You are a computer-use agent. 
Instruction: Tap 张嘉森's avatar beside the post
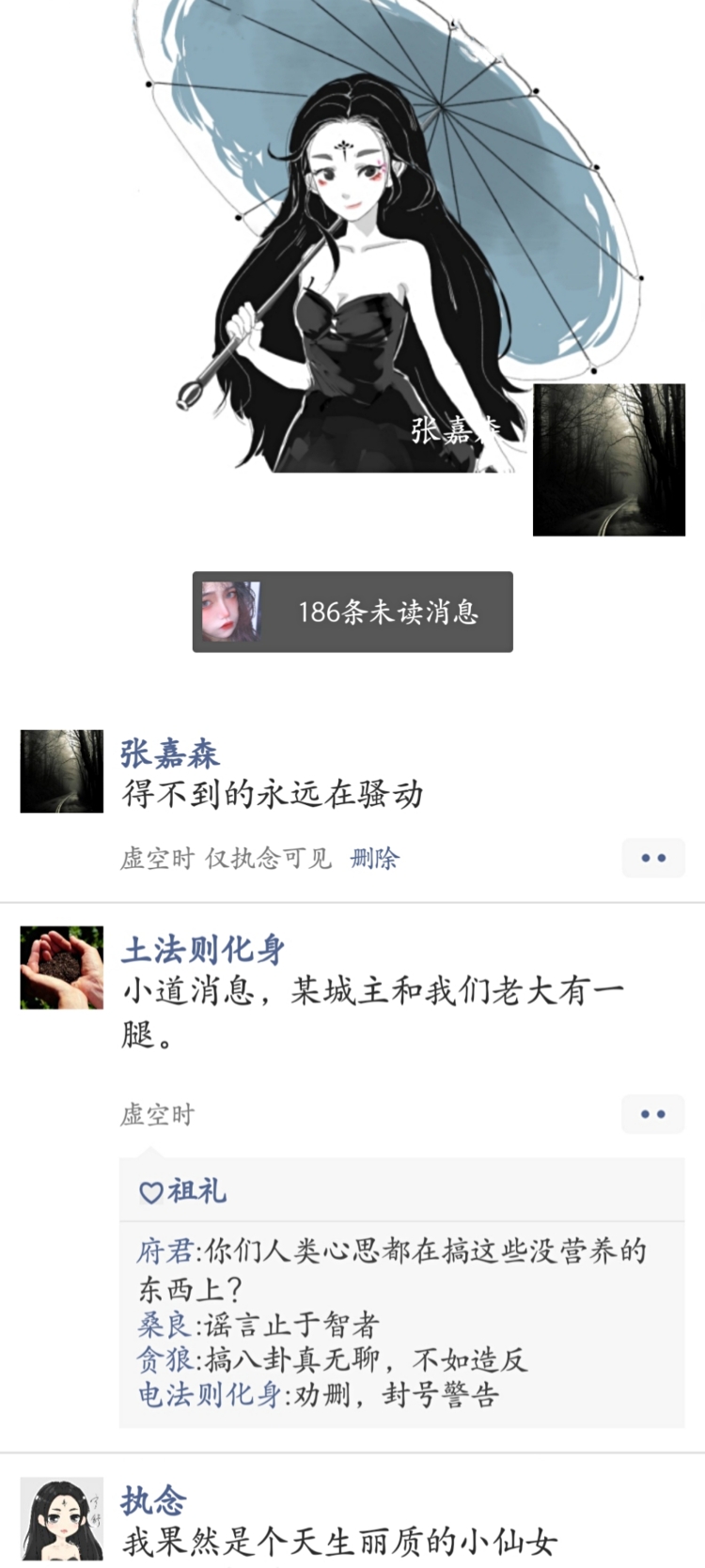[x=62, y=771]
